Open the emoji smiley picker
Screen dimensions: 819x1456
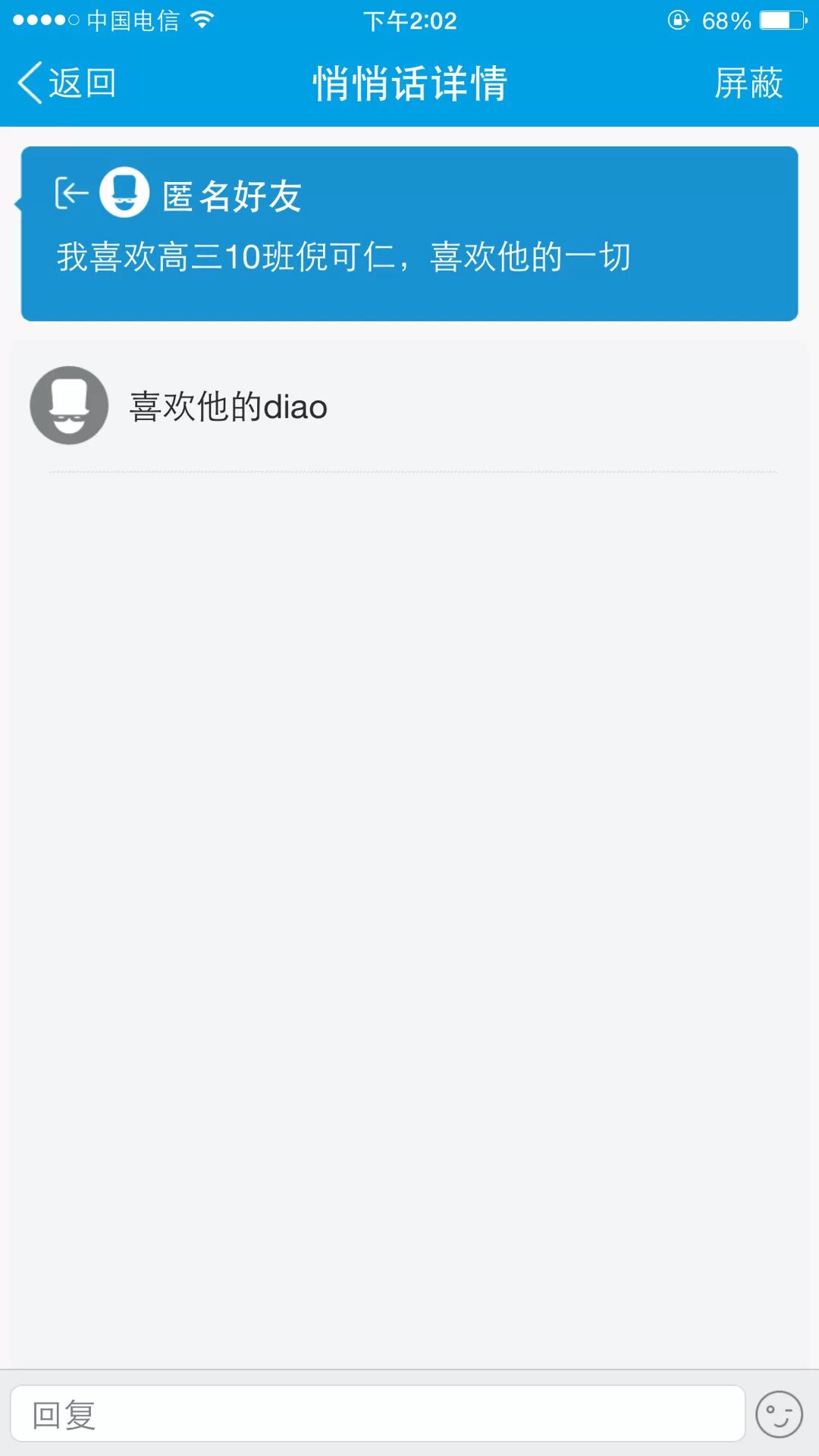click(x=779, y=1414)
